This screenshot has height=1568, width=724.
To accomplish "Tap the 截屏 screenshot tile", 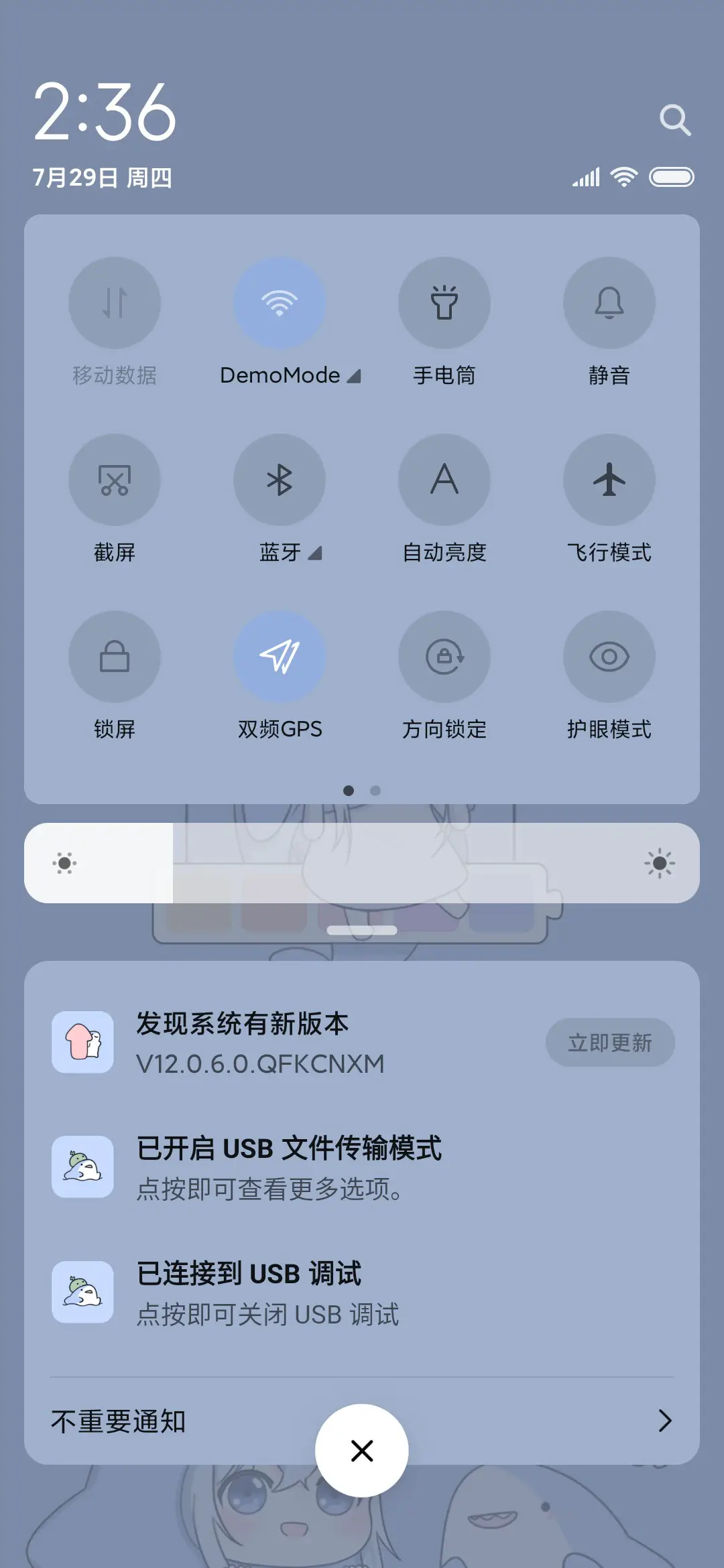I will click(115, 480).
